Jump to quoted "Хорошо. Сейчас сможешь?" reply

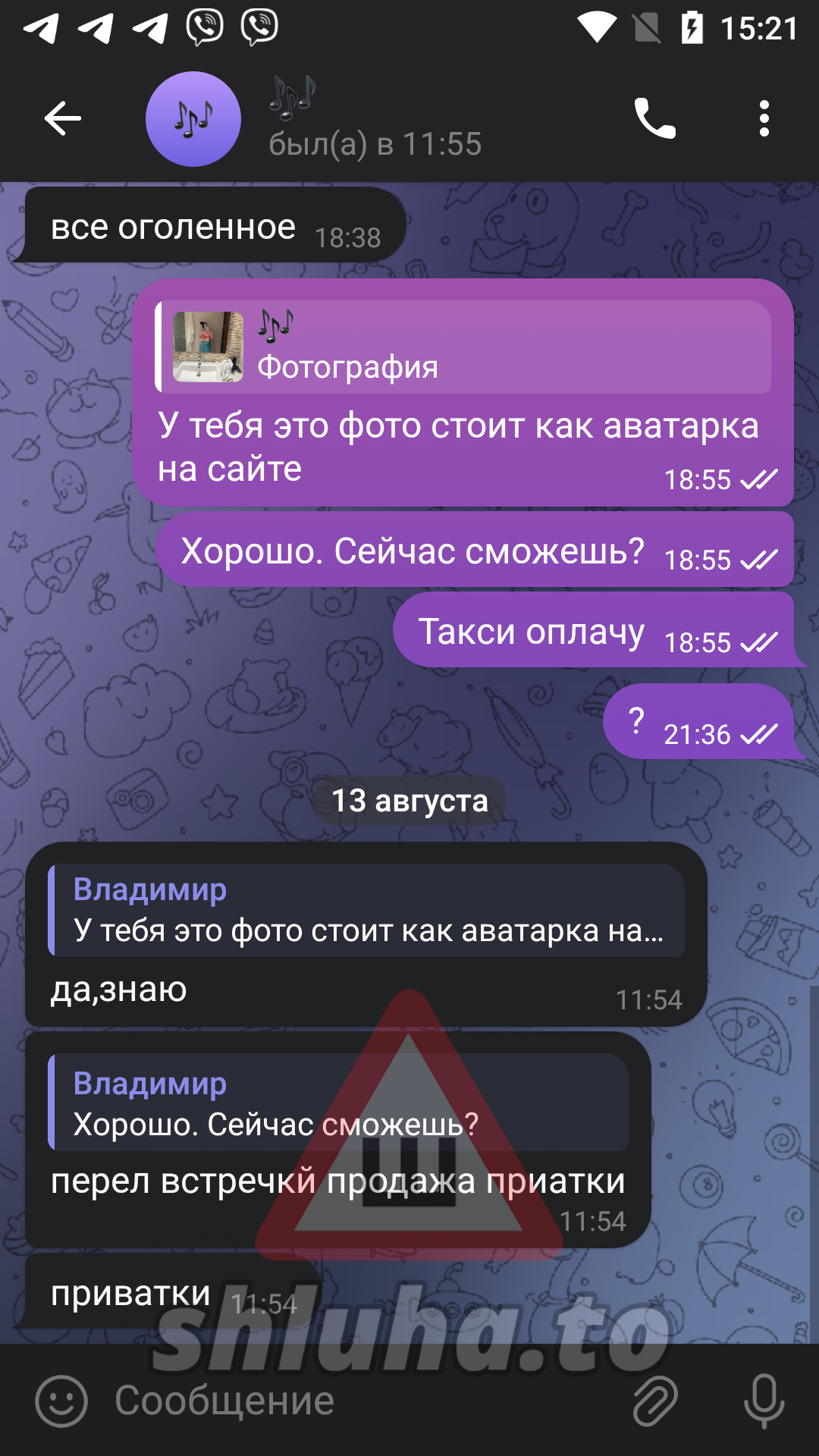pyautogui.click(x=338, y=1103)
